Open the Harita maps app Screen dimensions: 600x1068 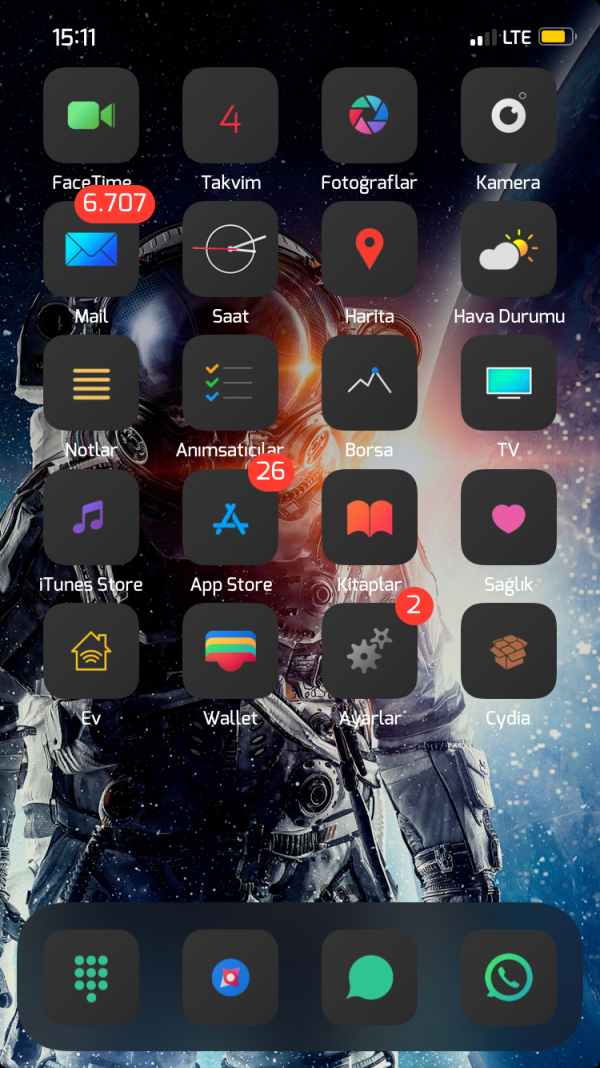tap(369, 250)
